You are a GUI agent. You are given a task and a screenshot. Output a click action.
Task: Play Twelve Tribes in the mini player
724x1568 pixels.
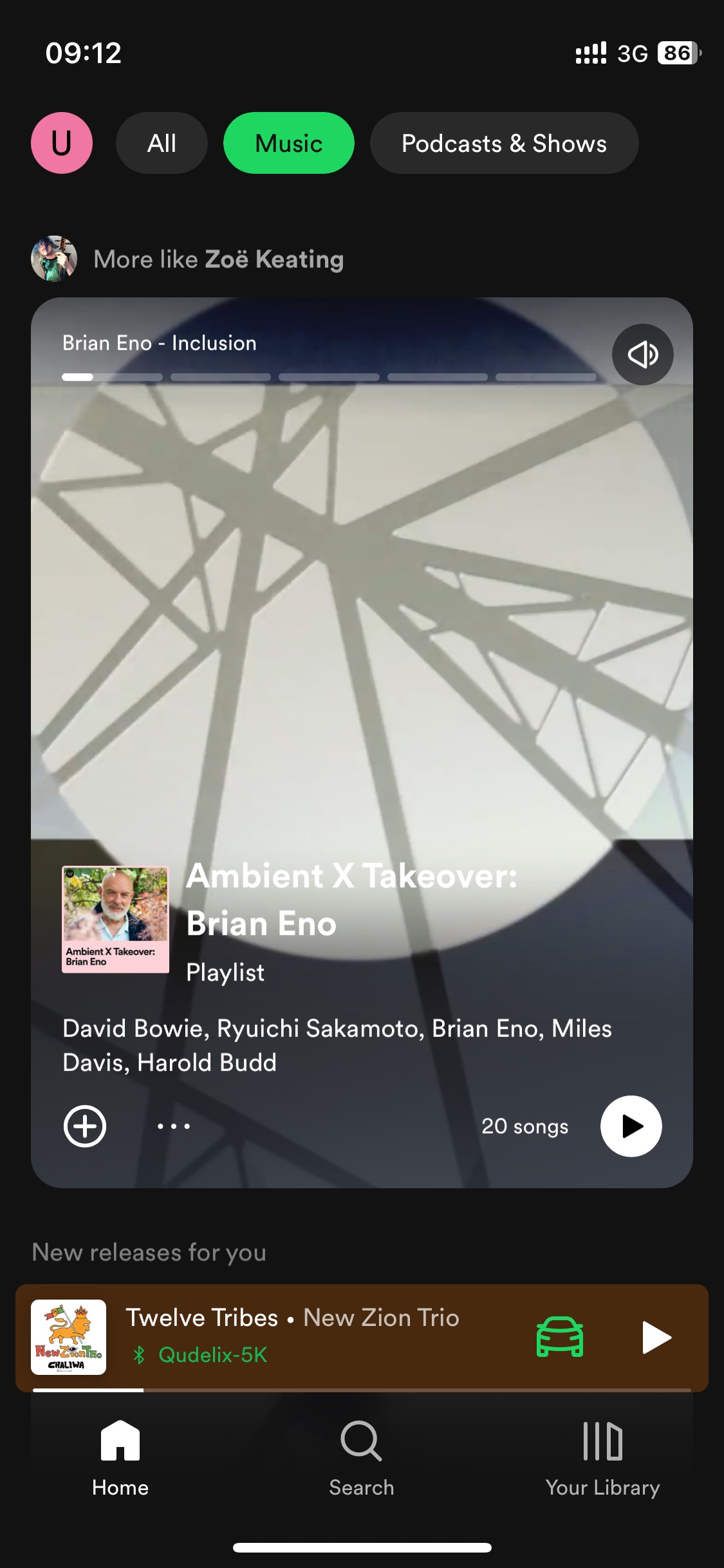tap(656, 1338)
